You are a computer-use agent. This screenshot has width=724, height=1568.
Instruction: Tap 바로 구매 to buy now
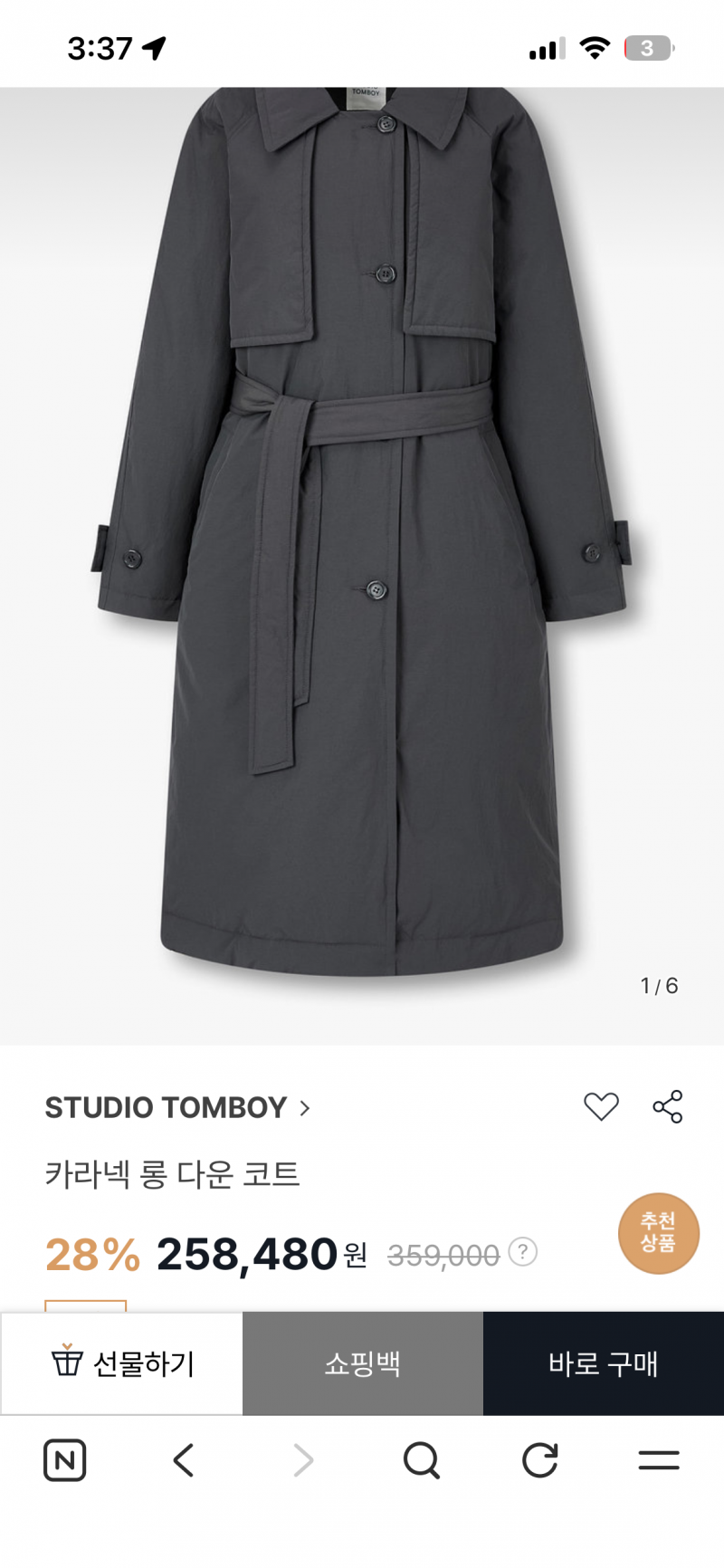click(x=604, y=1363)
